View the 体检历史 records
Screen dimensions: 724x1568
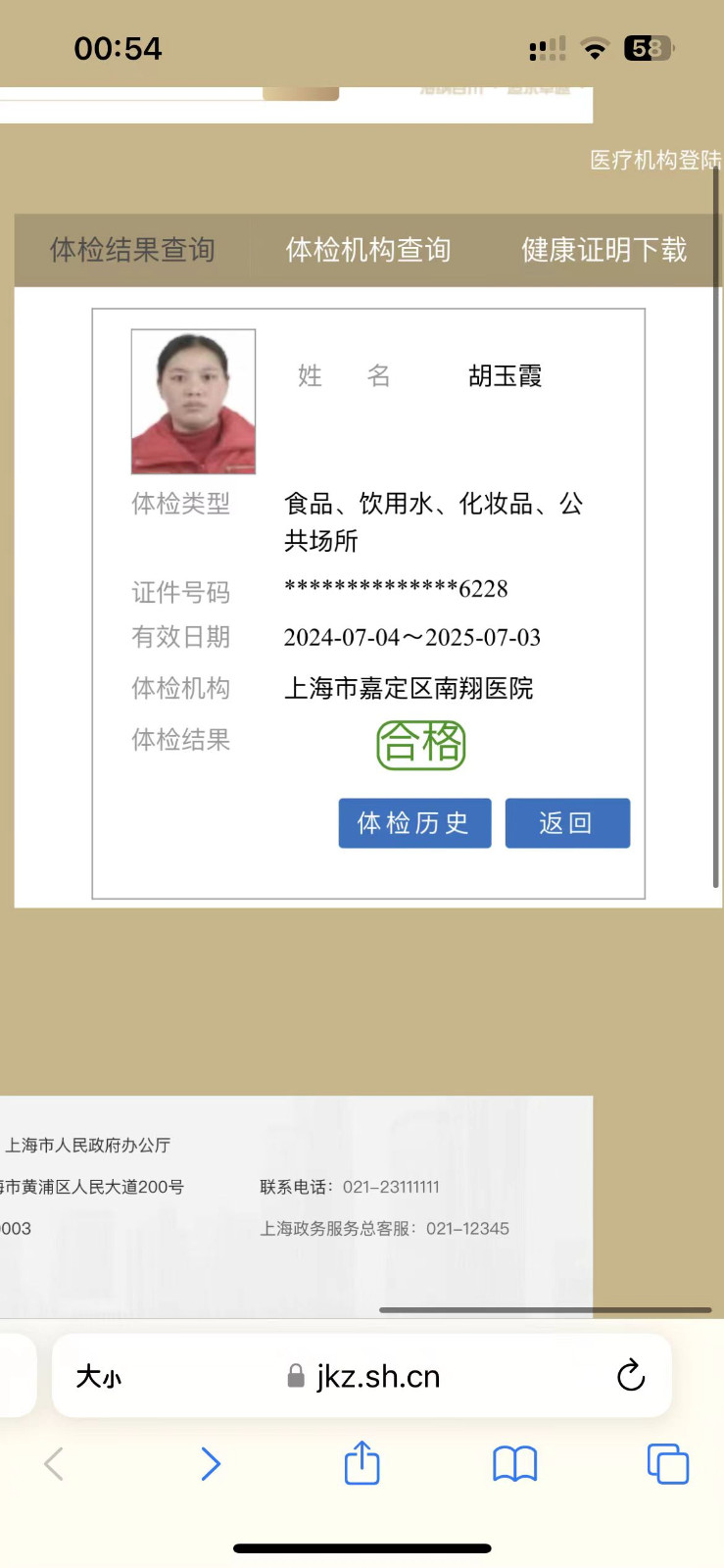coord(414,823)
